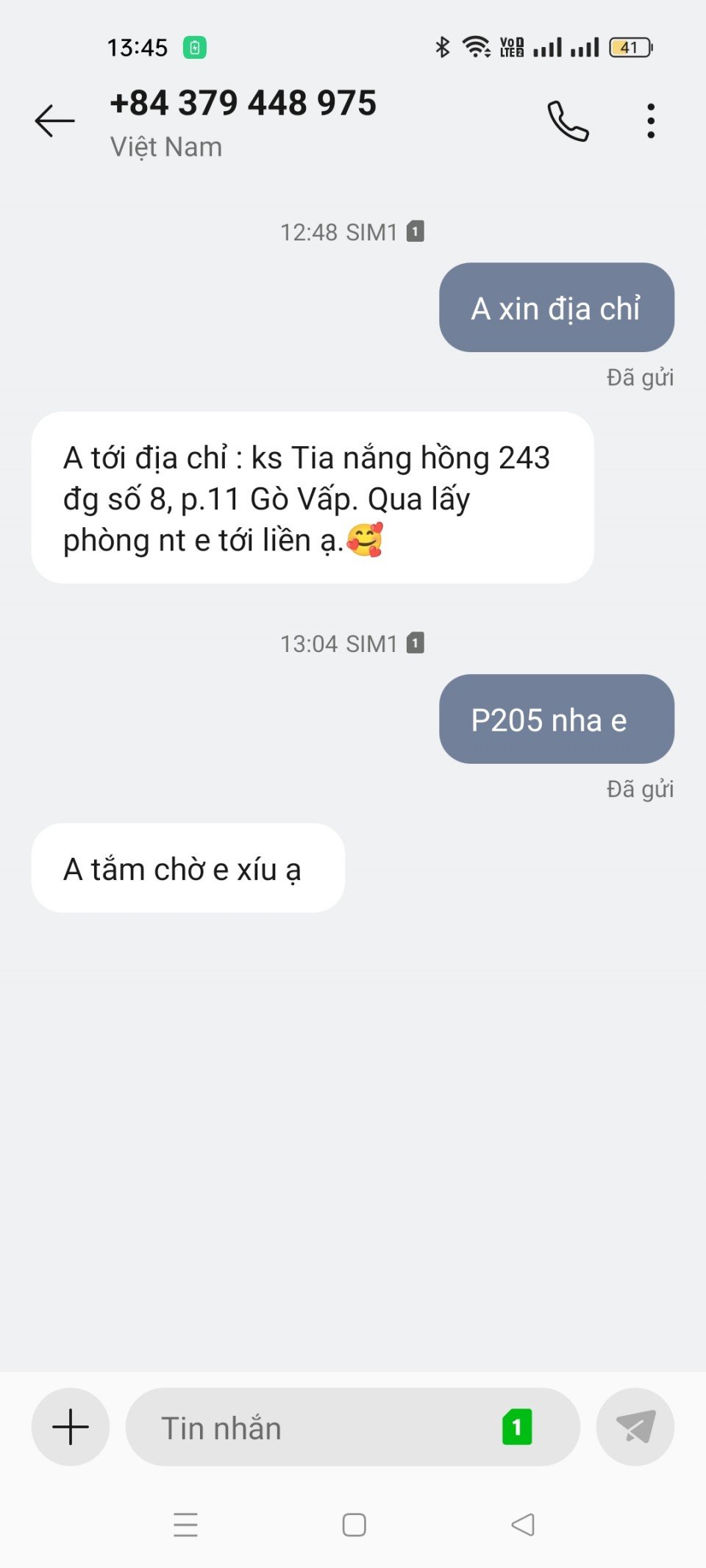Send the message with paper plane
Image resolution: width=706 pixels, height=1568 pixels.
pos(635,1427)
